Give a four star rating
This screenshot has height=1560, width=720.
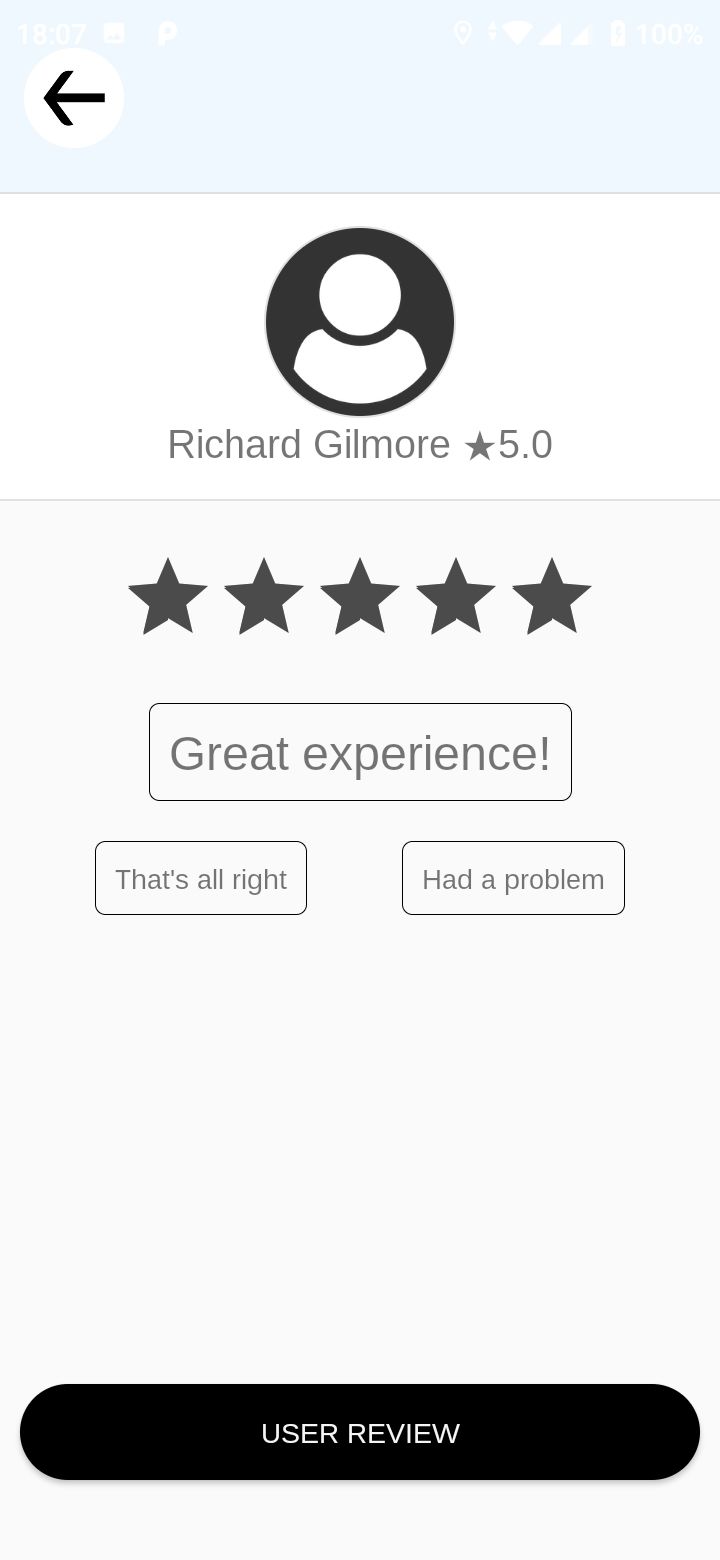pos(456,597)
